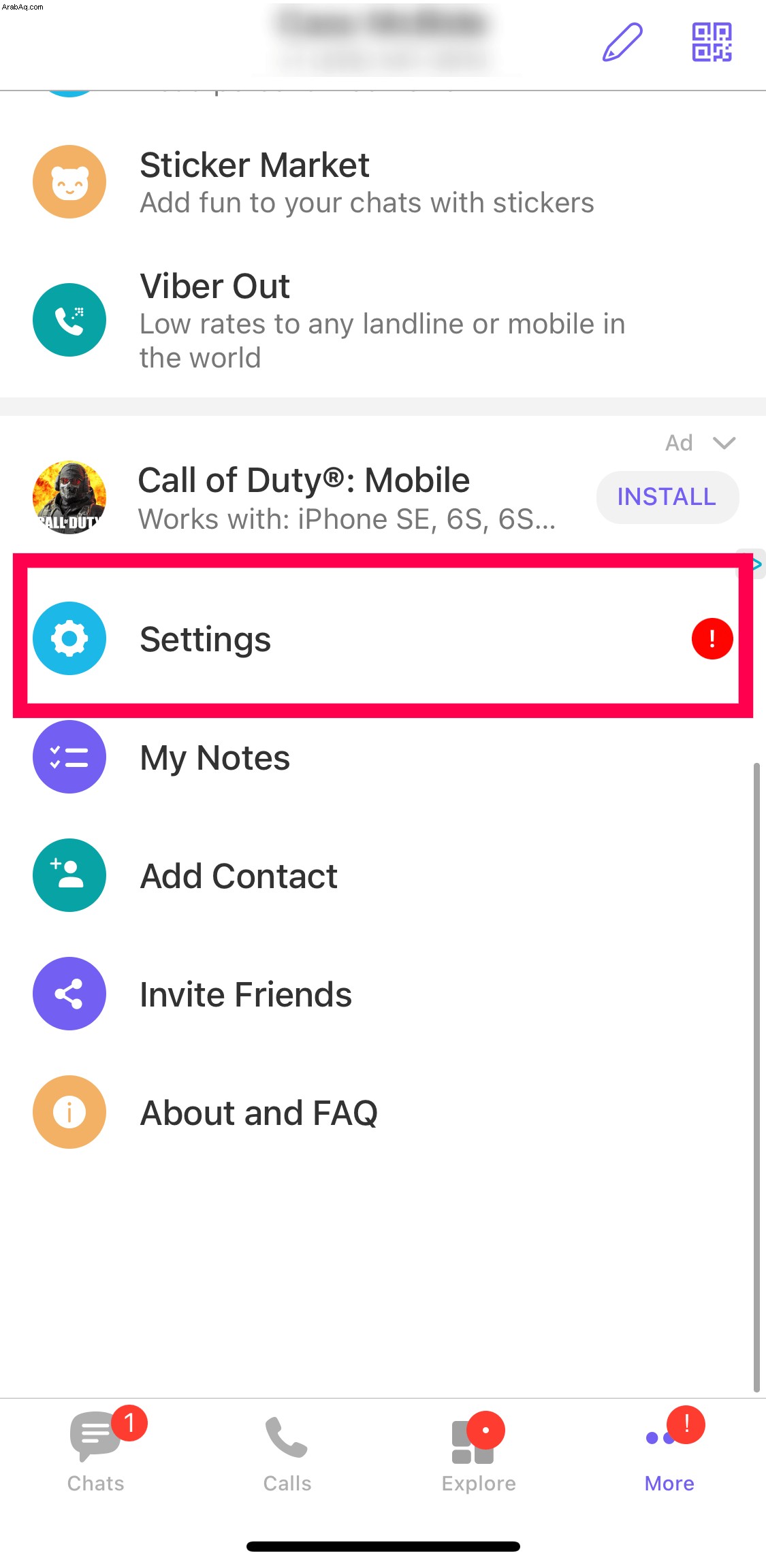Open the QR code scanner
The width and height of the screenshot is (766, 1568).
pos(712,42)
